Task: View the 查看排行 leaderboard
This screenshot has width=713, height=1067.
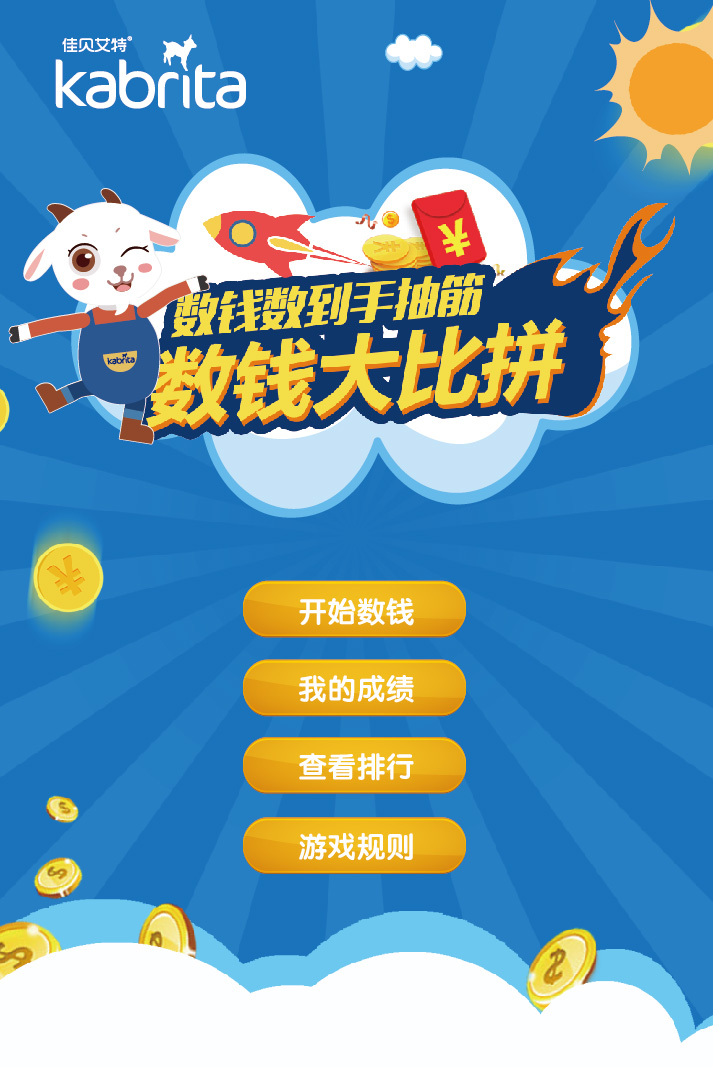Action: (x=355, y=767)
